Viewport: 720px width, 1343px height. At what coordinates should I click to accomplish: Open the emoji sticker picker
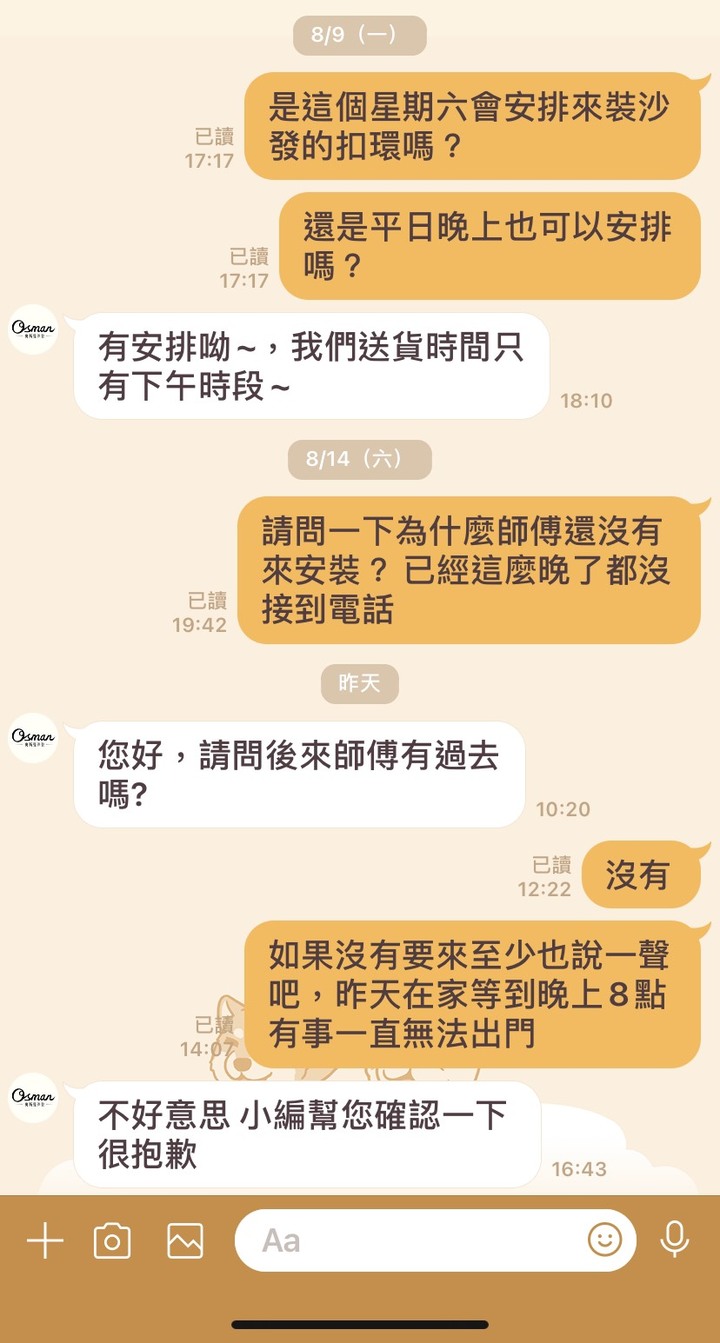(604, 1241)
